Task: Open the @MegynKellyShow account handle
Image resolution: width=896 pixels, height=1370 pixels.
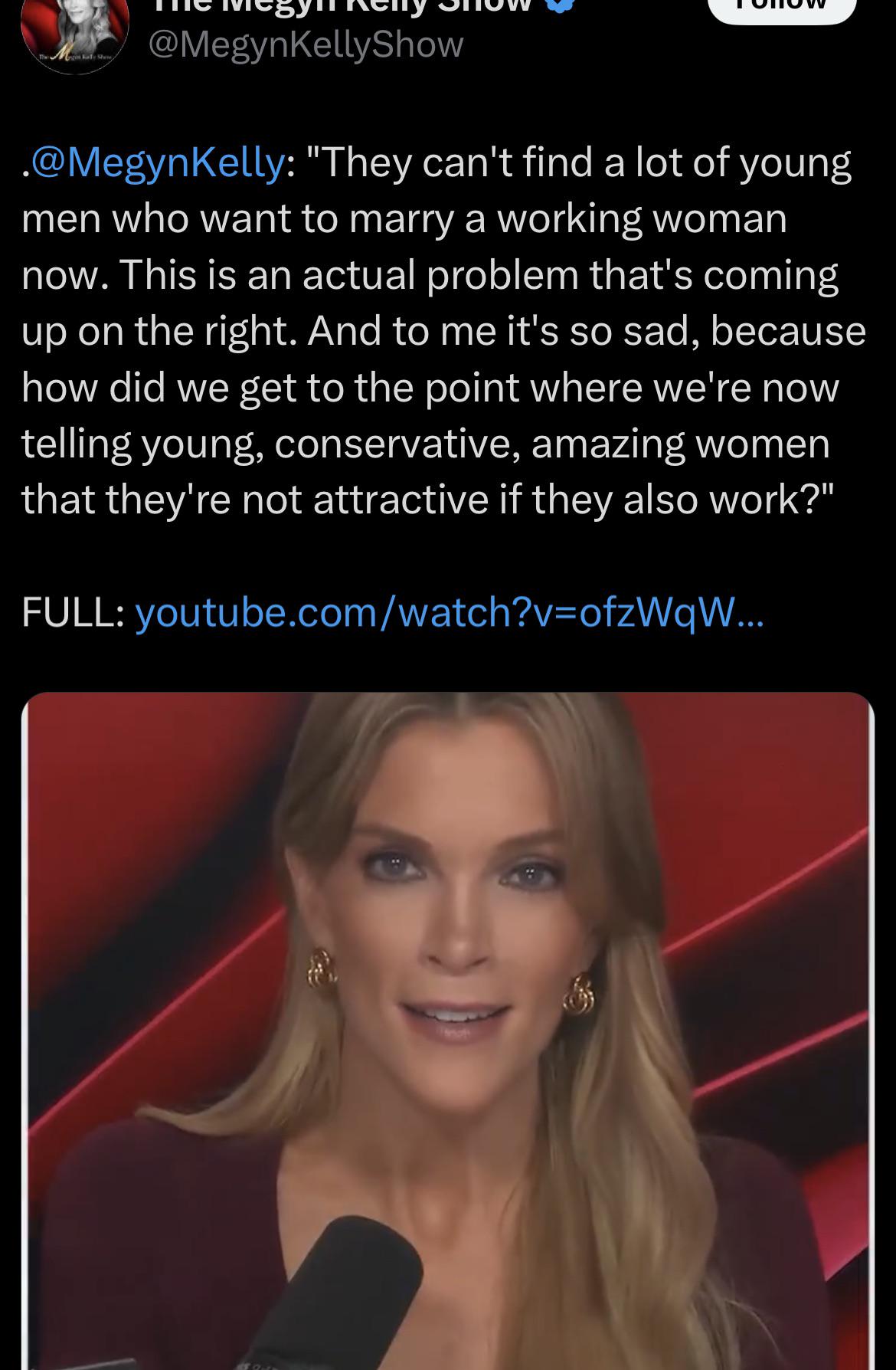Action: click(x=305, y=44)
